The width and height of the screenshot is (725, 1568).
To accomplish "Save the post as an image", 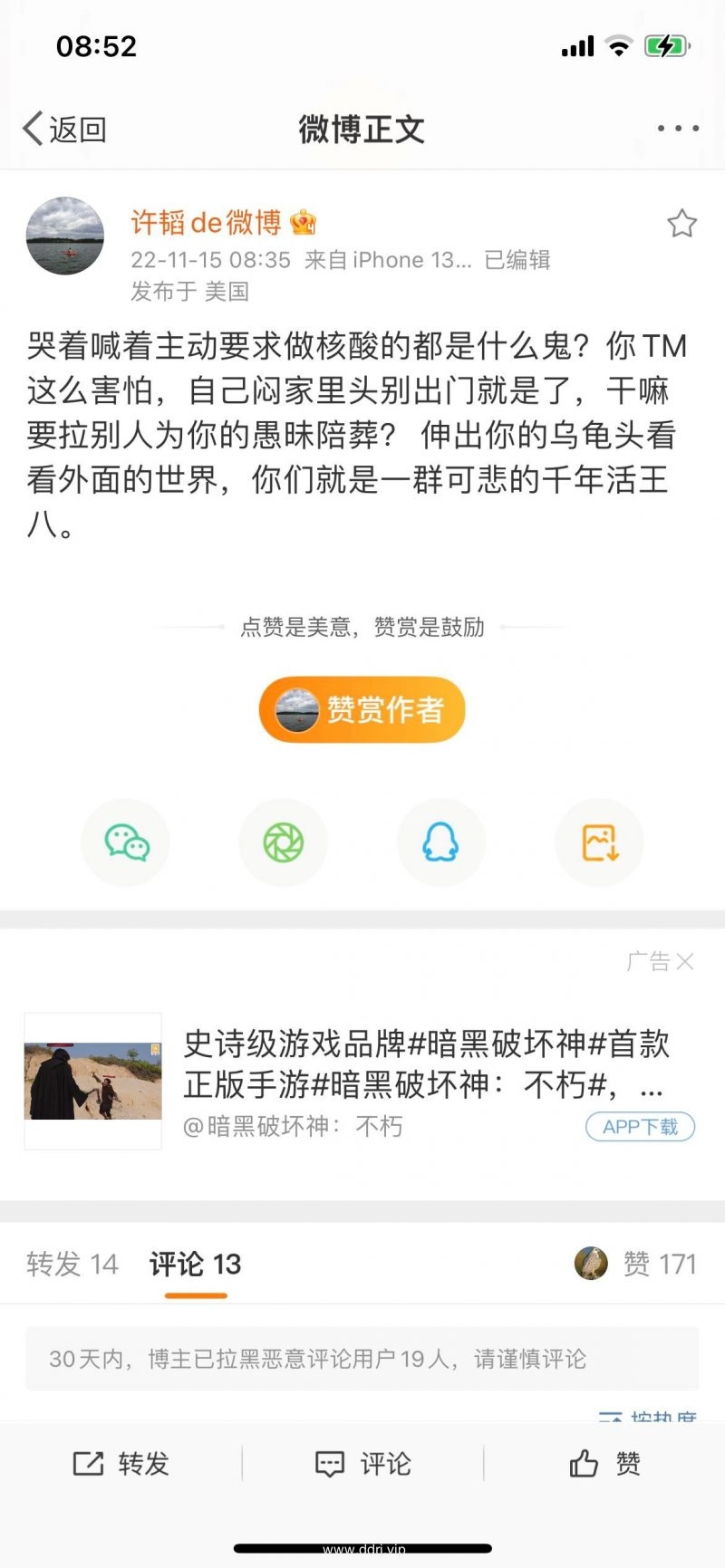I will (x=599, y=842).
